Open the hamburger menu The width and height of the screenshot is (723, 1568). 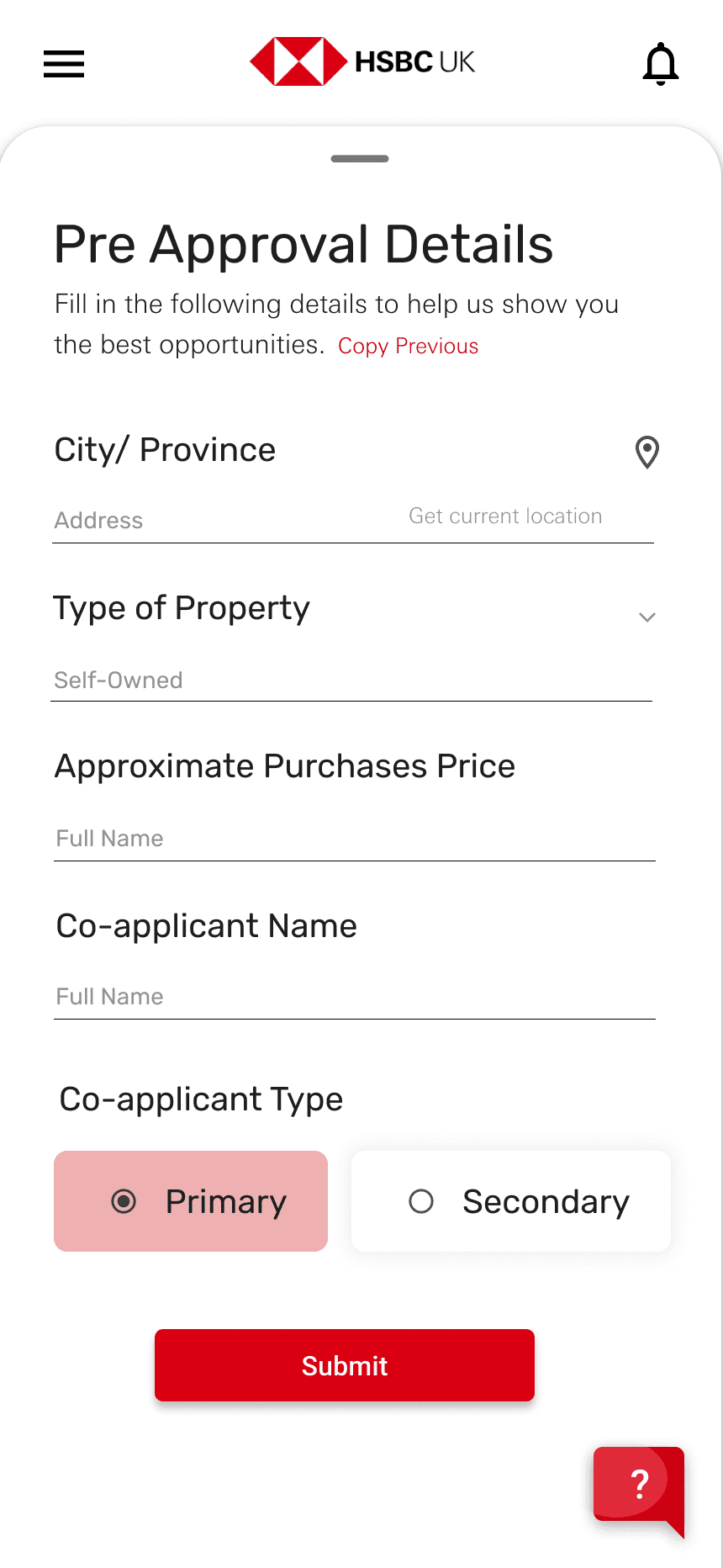coord(64,64)
